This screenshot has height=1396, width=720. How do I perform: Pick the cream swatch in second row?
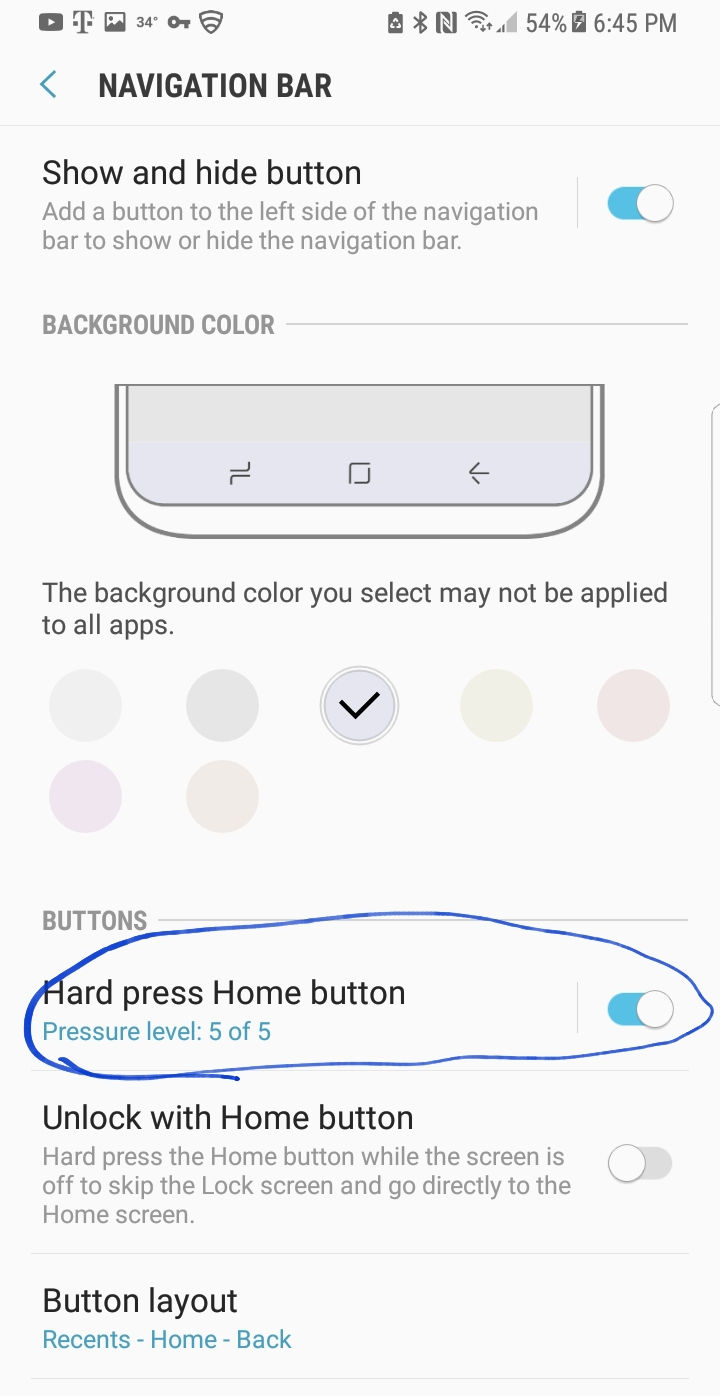coord(222,797)
